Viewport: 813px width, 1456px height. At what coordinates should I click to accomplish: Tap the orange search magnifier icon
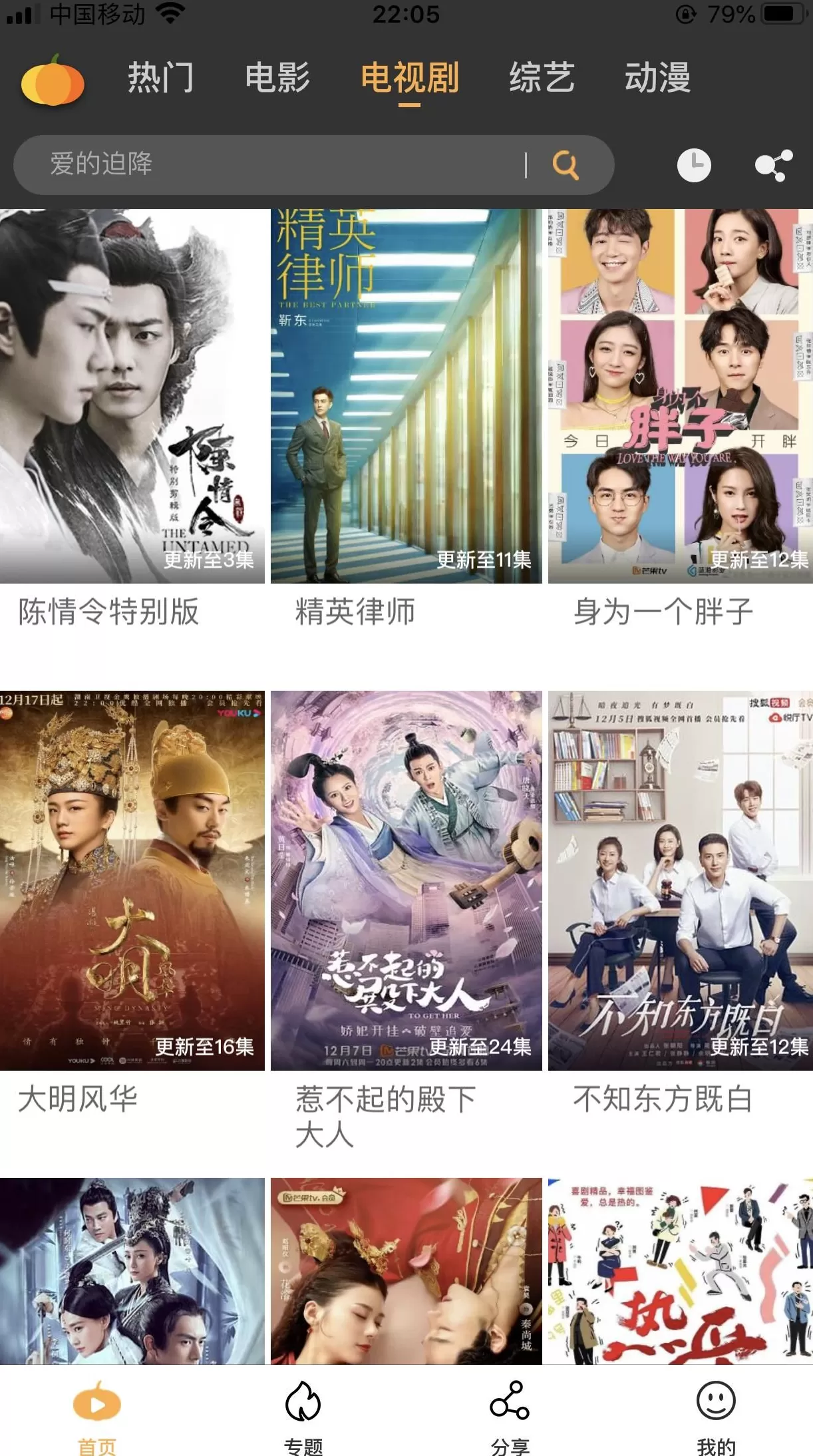566,165
